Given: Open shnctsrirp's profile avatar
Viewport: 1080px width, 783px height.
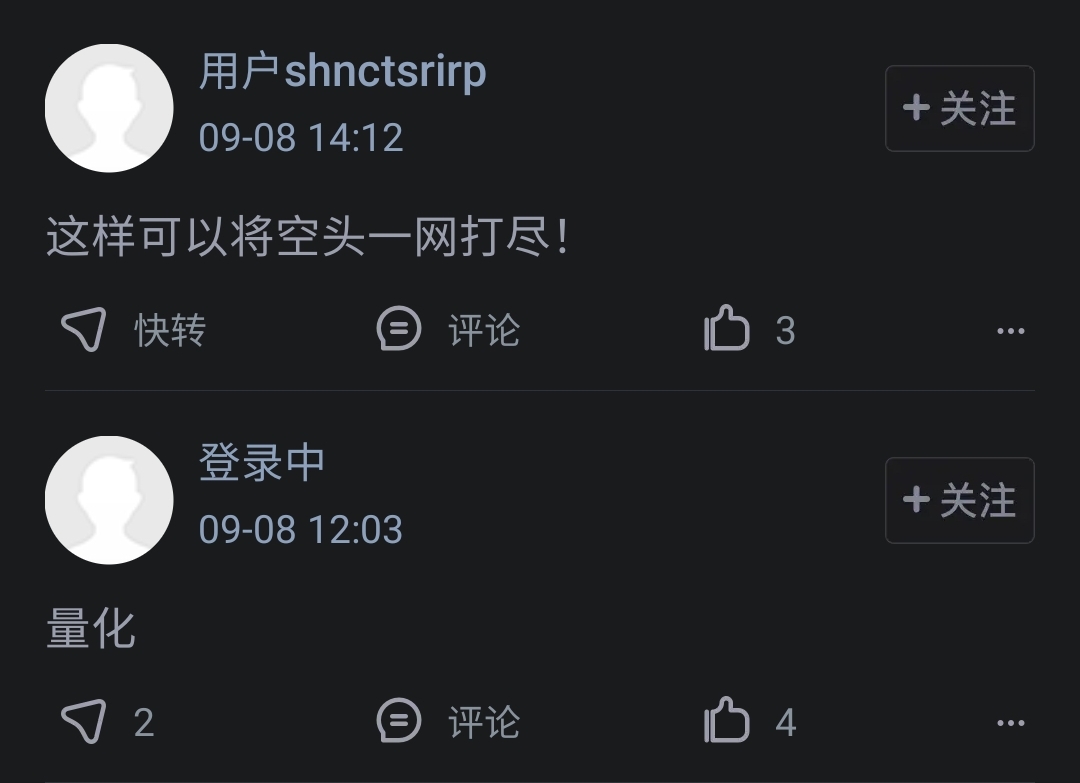Looking at the screenshot, I should coord(109,108).
